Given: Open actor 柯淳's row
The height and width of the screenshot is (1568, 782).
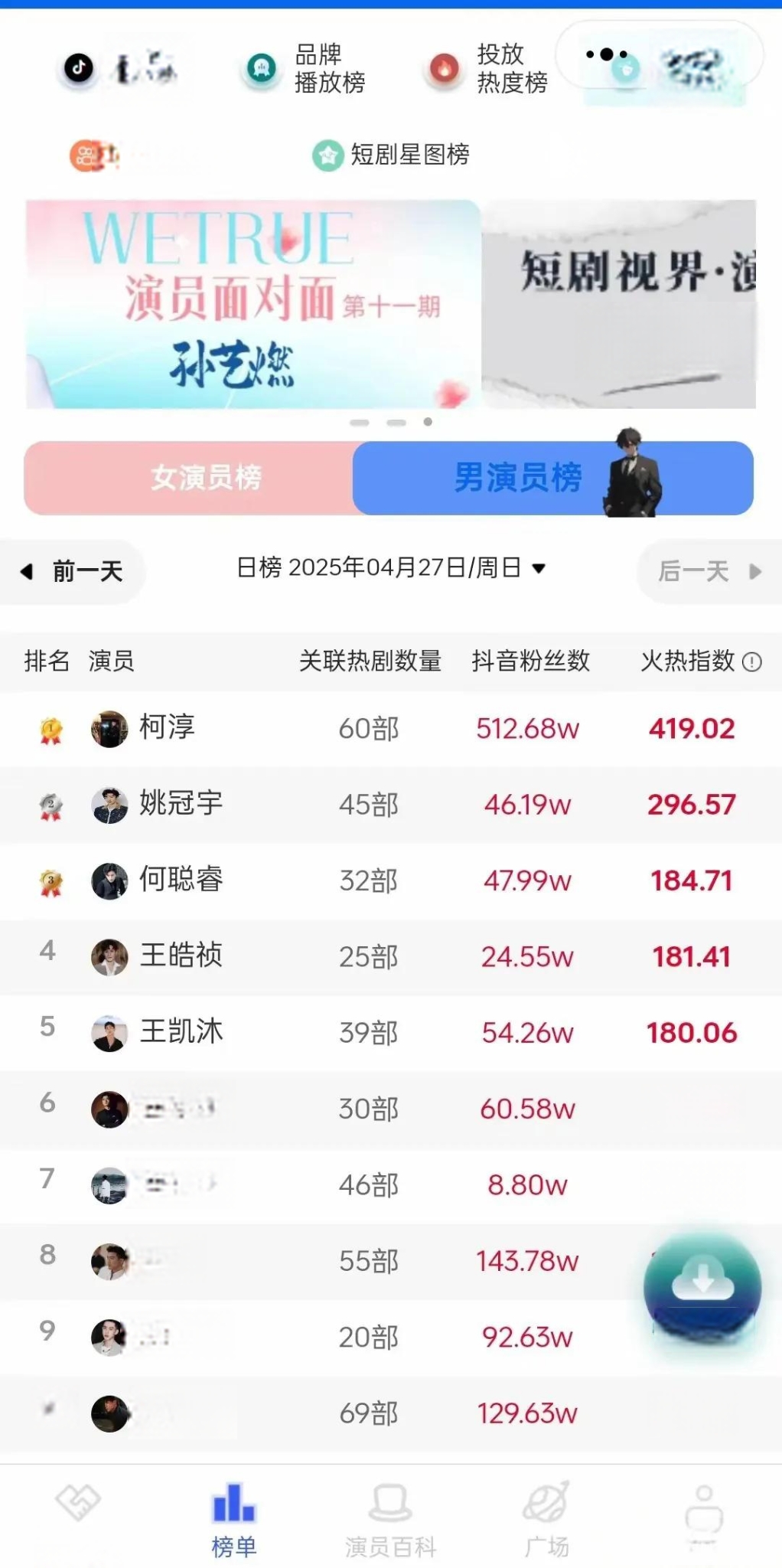Looking at the screenshot, I should [167, 728].
